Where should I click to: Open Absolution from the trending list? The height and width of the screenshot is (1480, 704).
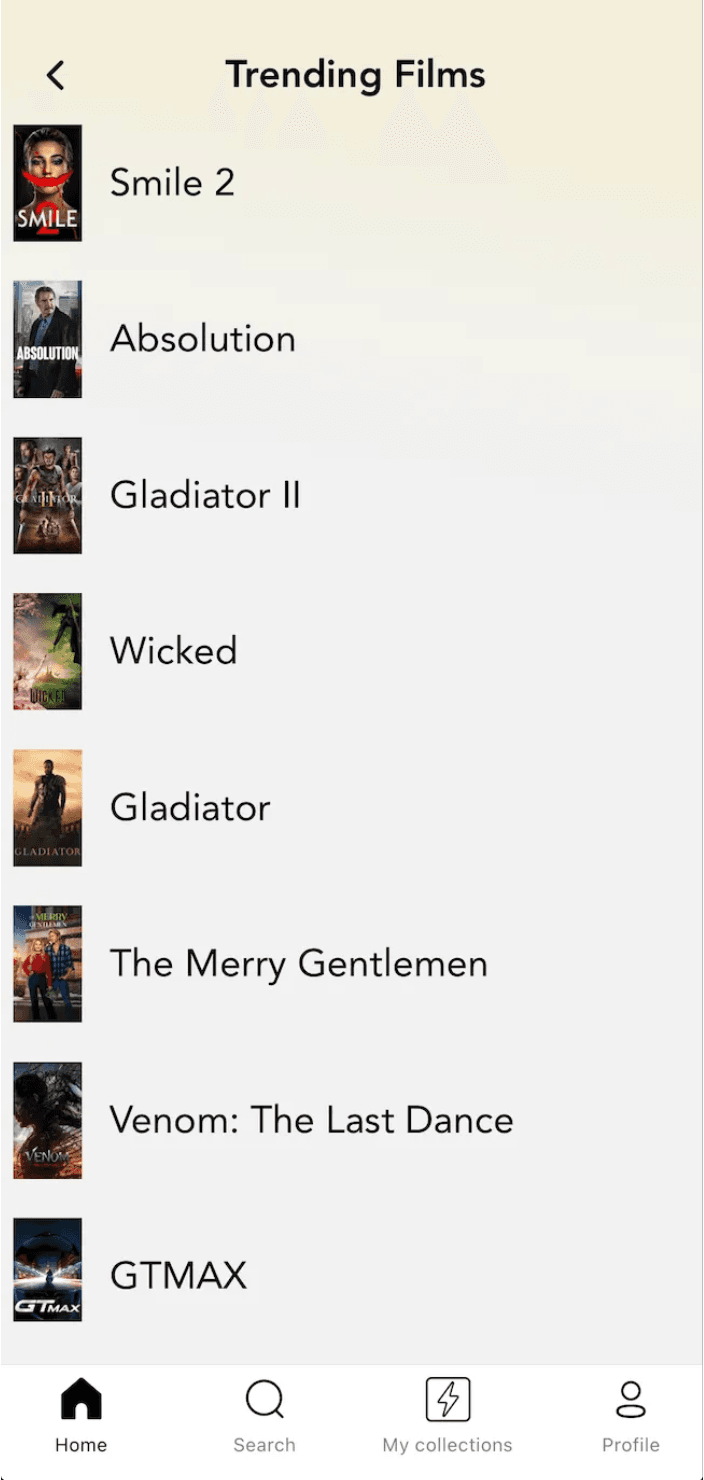pyautogui.click(x=352, y=339)
